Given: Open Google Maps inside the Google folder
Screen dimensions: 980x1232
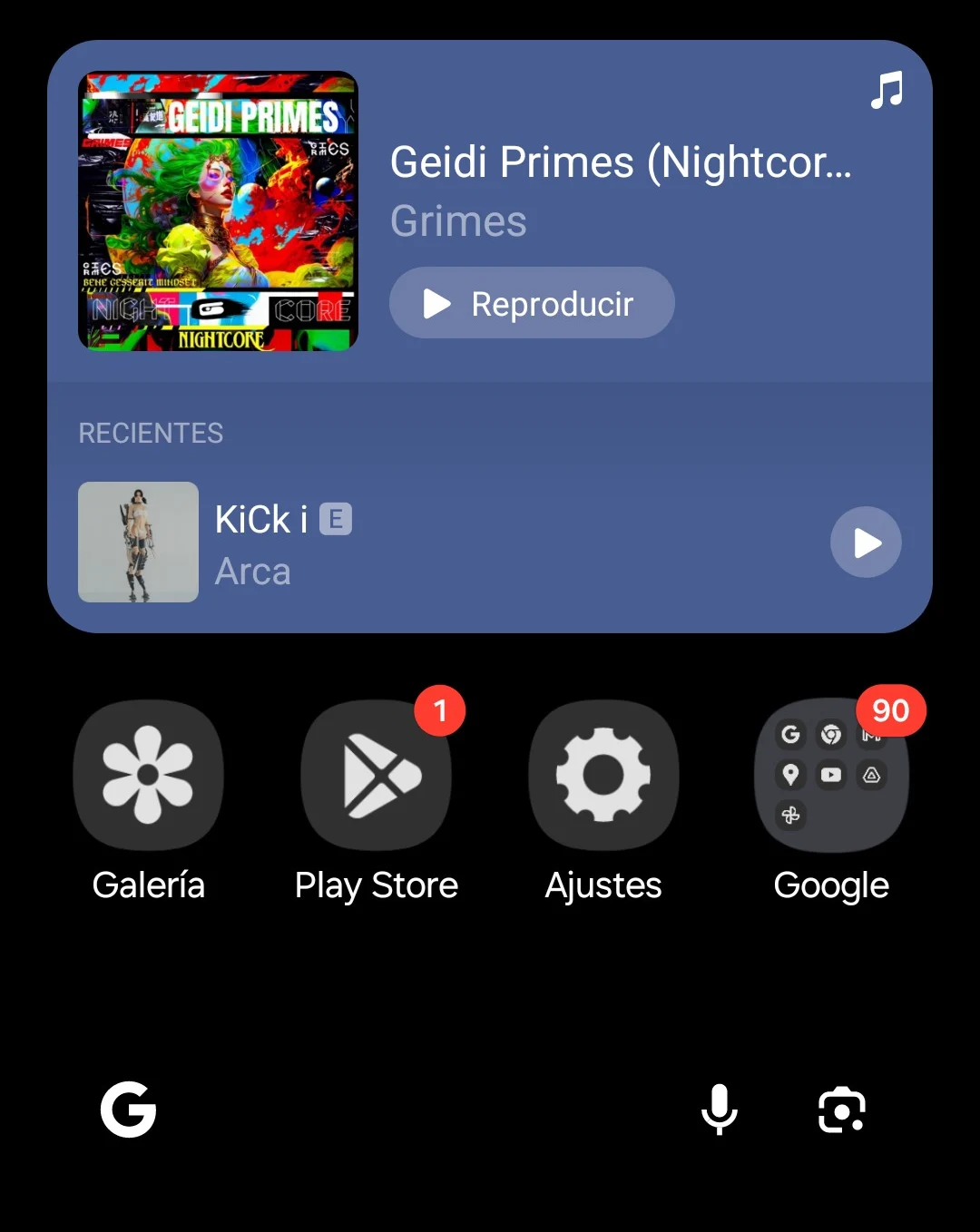Looking at the screenshot, I should [x=791, y=776].
